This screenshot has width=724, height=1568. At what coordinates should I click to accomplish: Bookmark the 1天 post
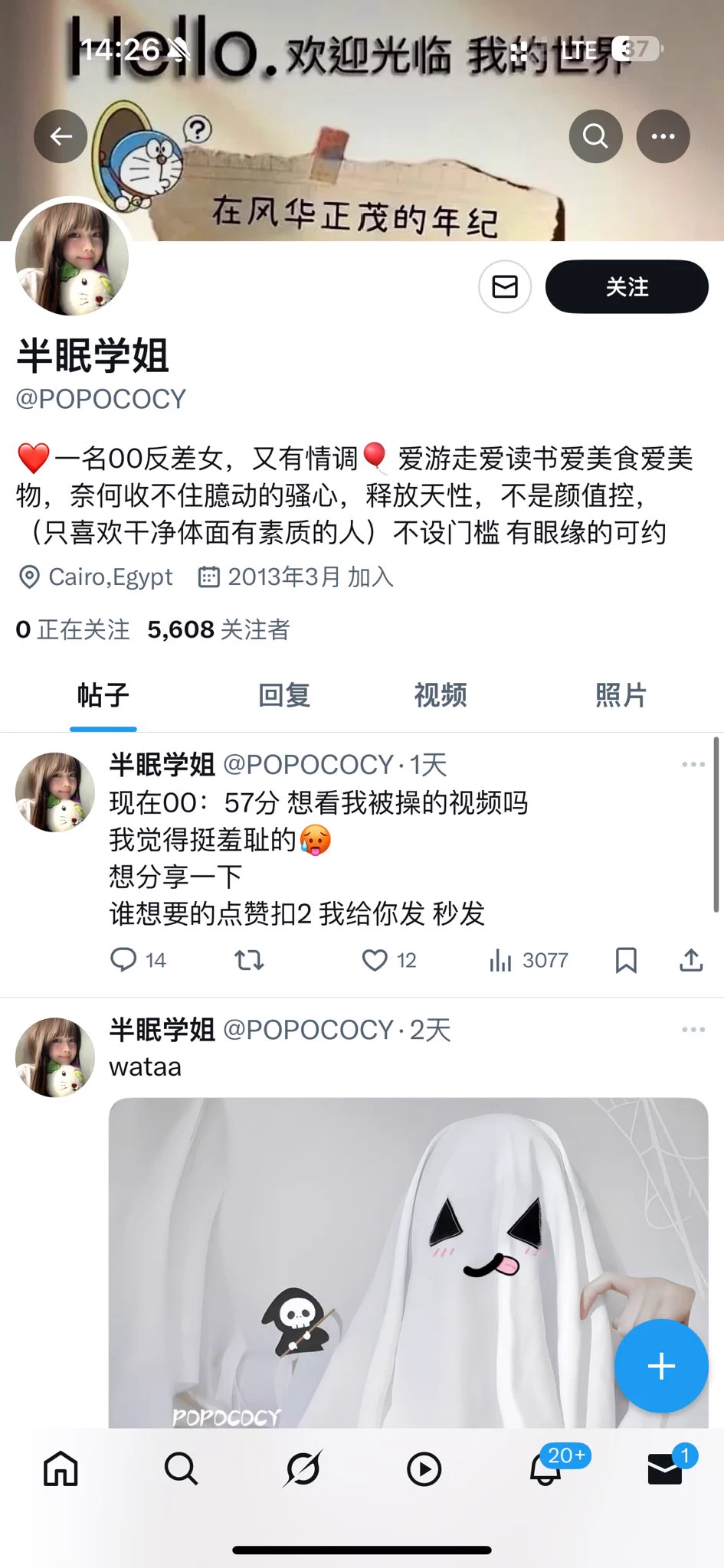point(626,959)
